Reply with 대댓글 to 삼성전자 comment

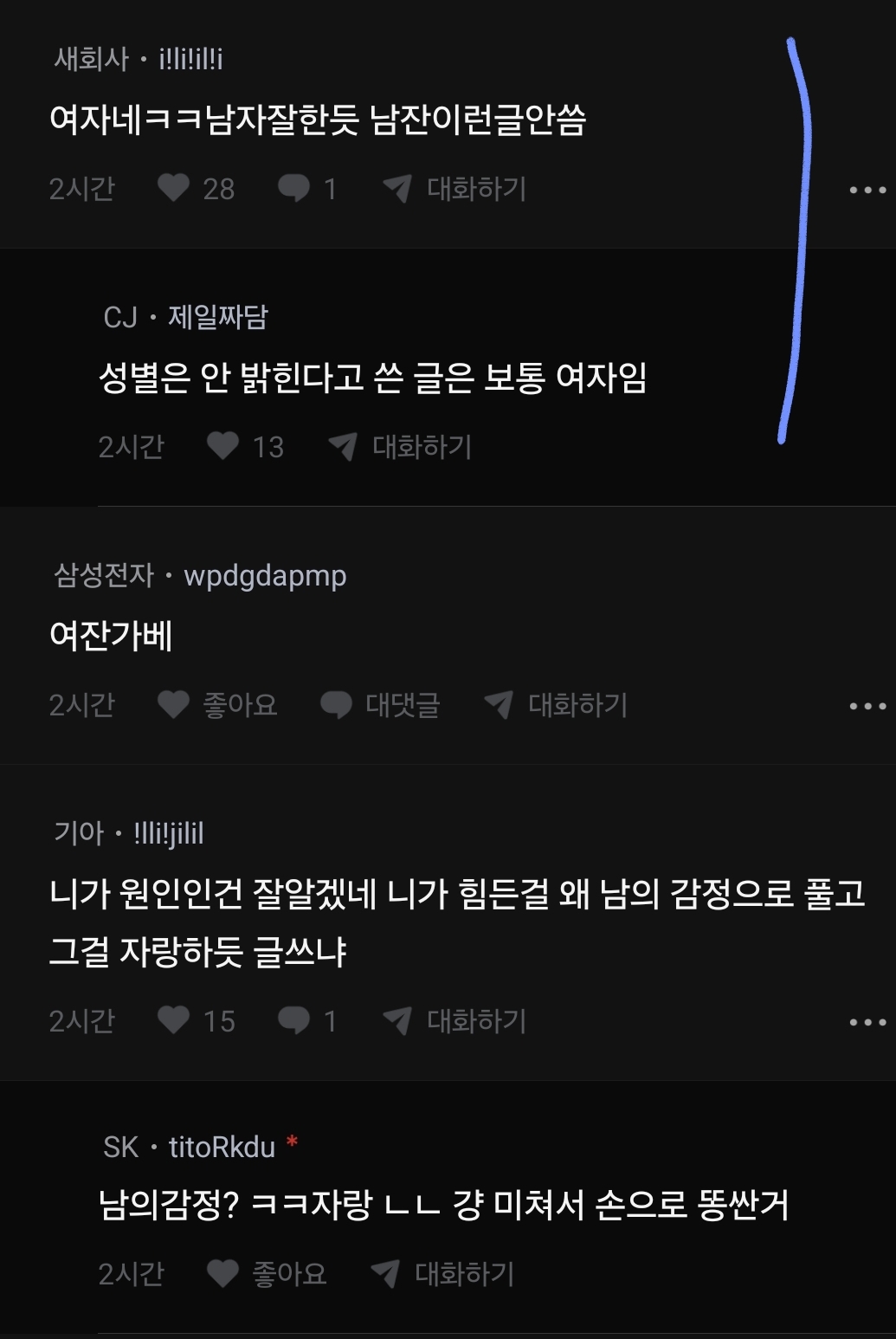coord(380,704)
